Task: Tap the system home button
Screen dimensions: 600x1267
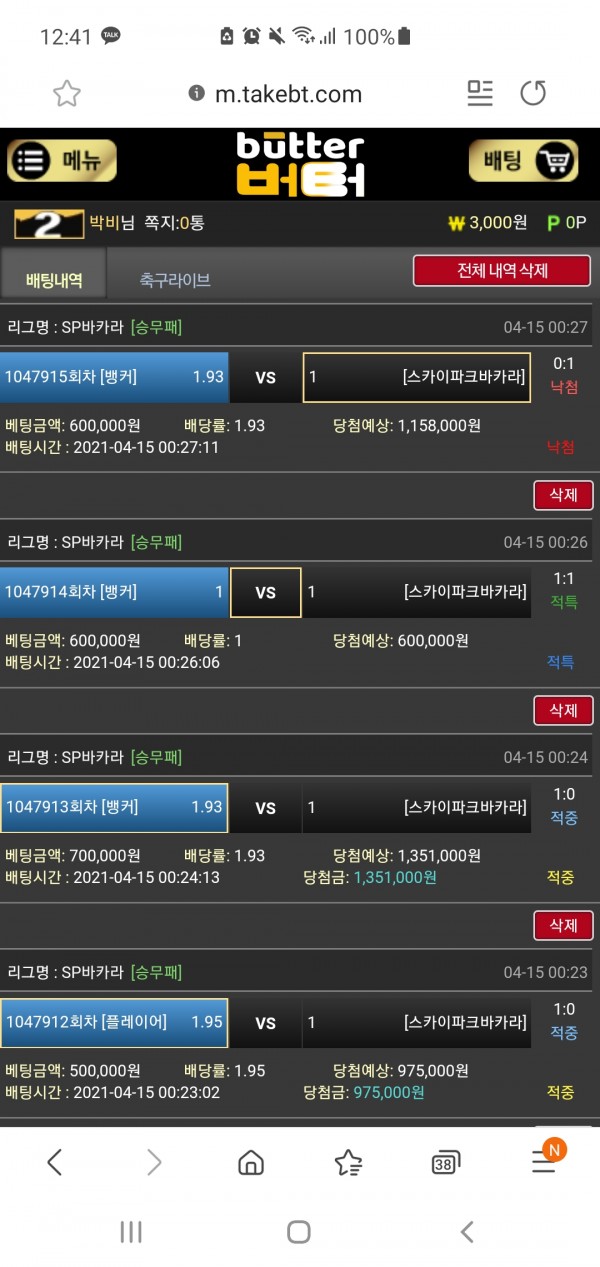Action: click(298, 1232)
